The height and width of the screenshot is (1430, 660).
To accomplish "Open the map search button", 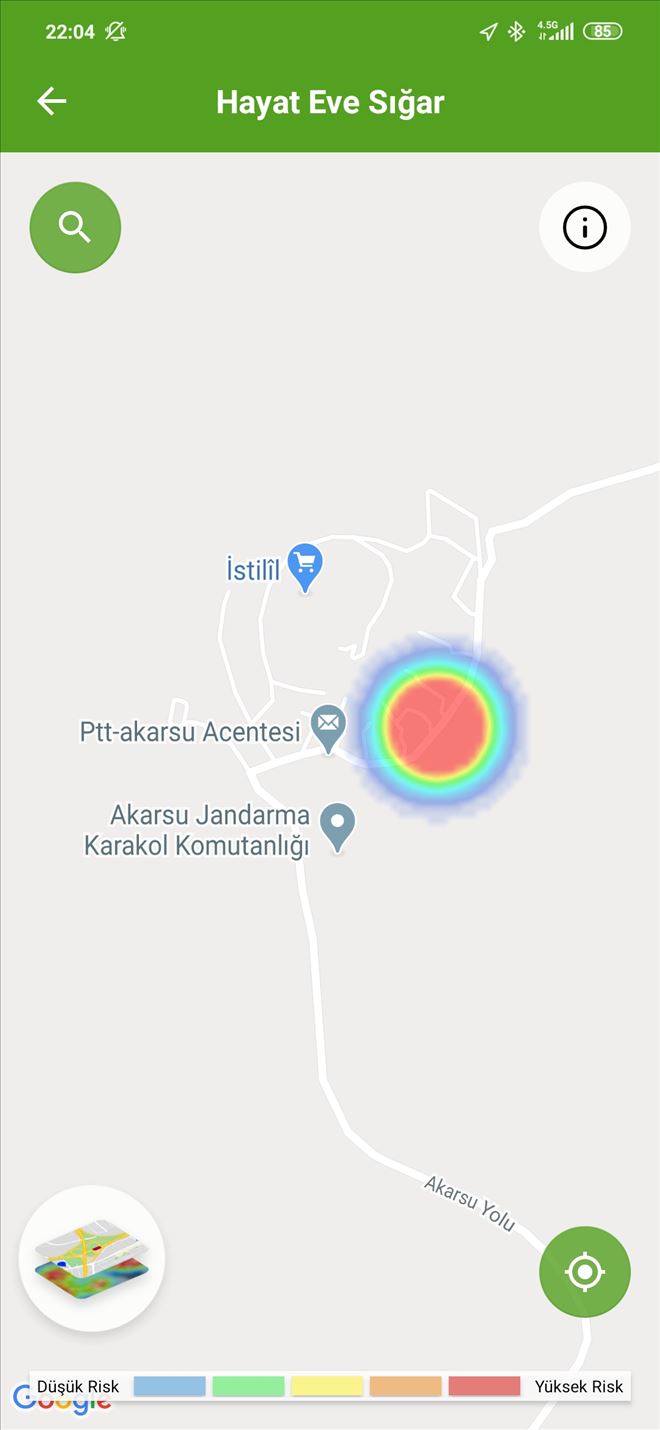I will click(75, 227).
